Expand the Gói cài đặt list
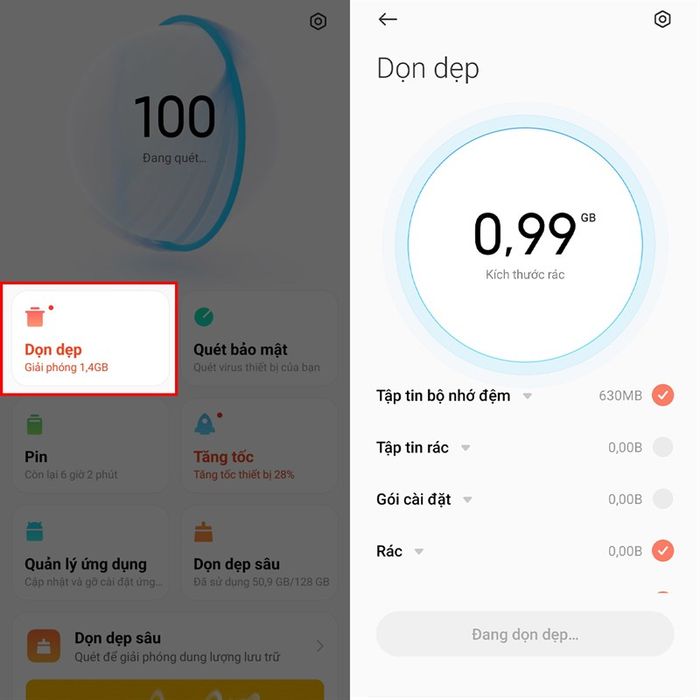Screen dimensions: 700x700 pyautogui.click(x=467, y=500)
